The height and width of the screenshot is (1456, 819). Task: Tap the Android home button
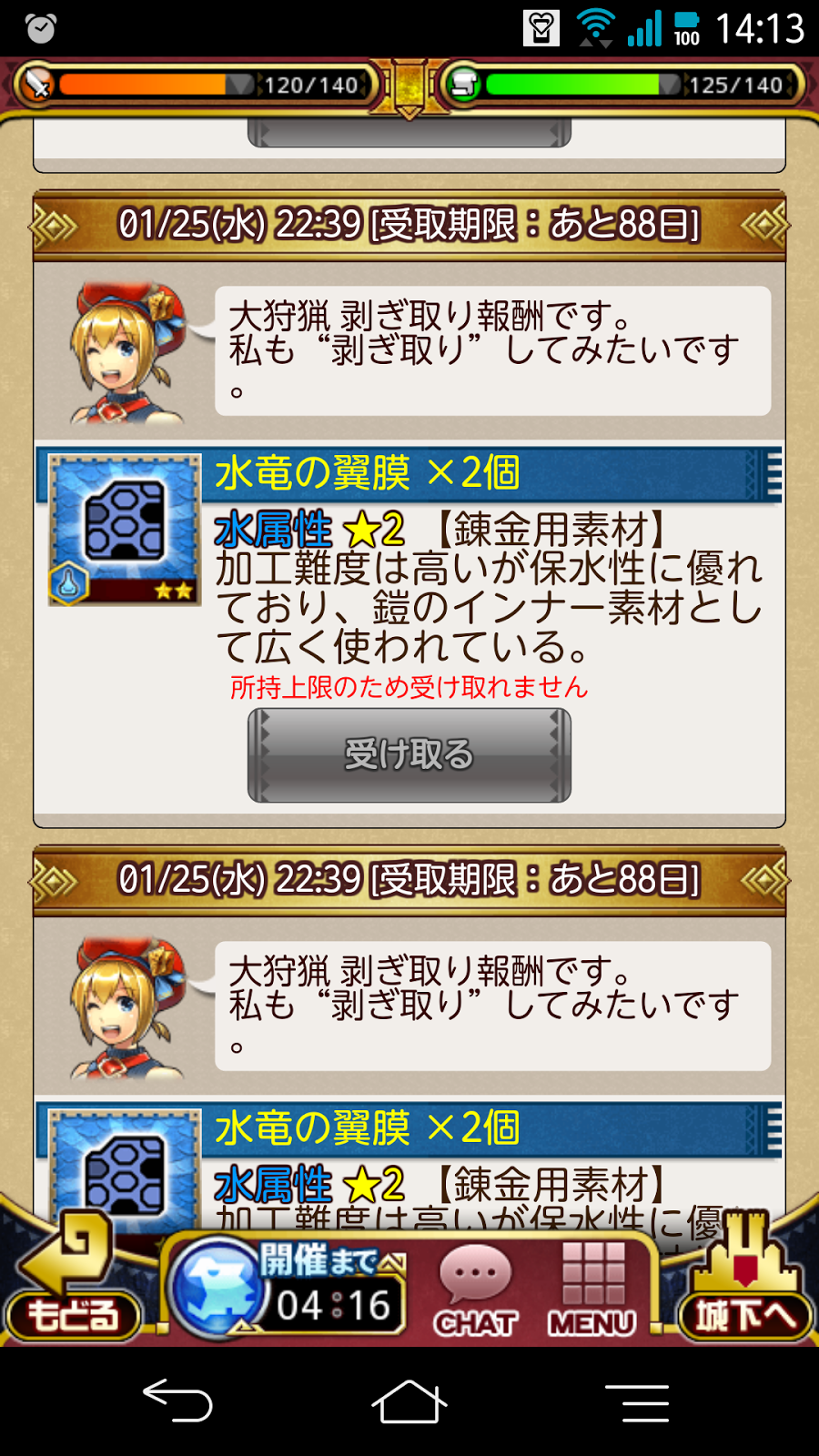tap(409, 1401)
